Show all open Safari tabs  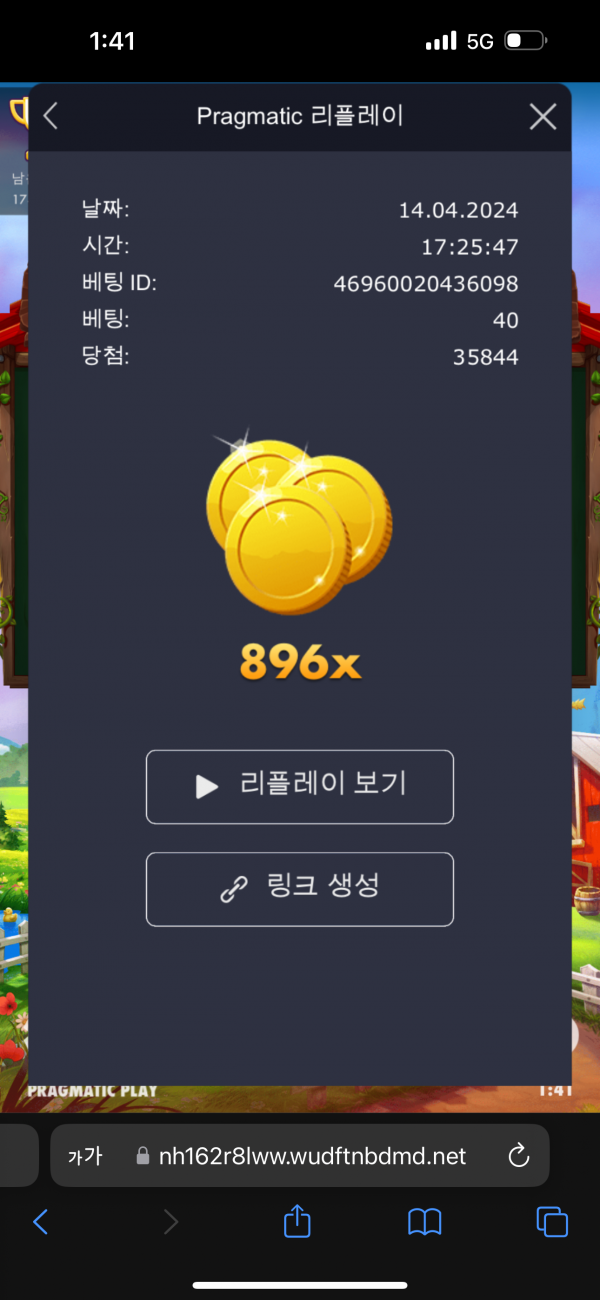click(552, 1221)
